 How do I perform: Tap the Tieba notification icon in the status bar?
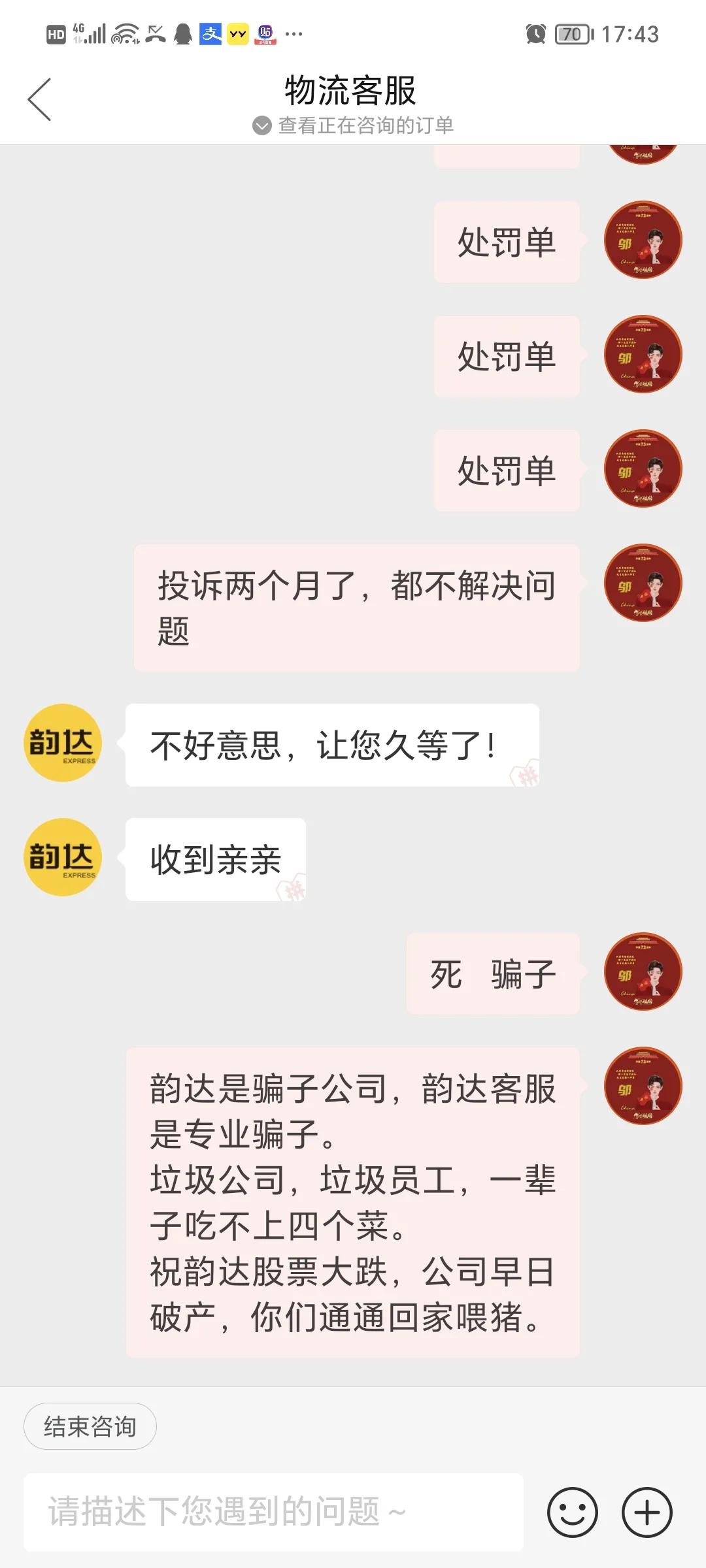click(x=265, y=34)
